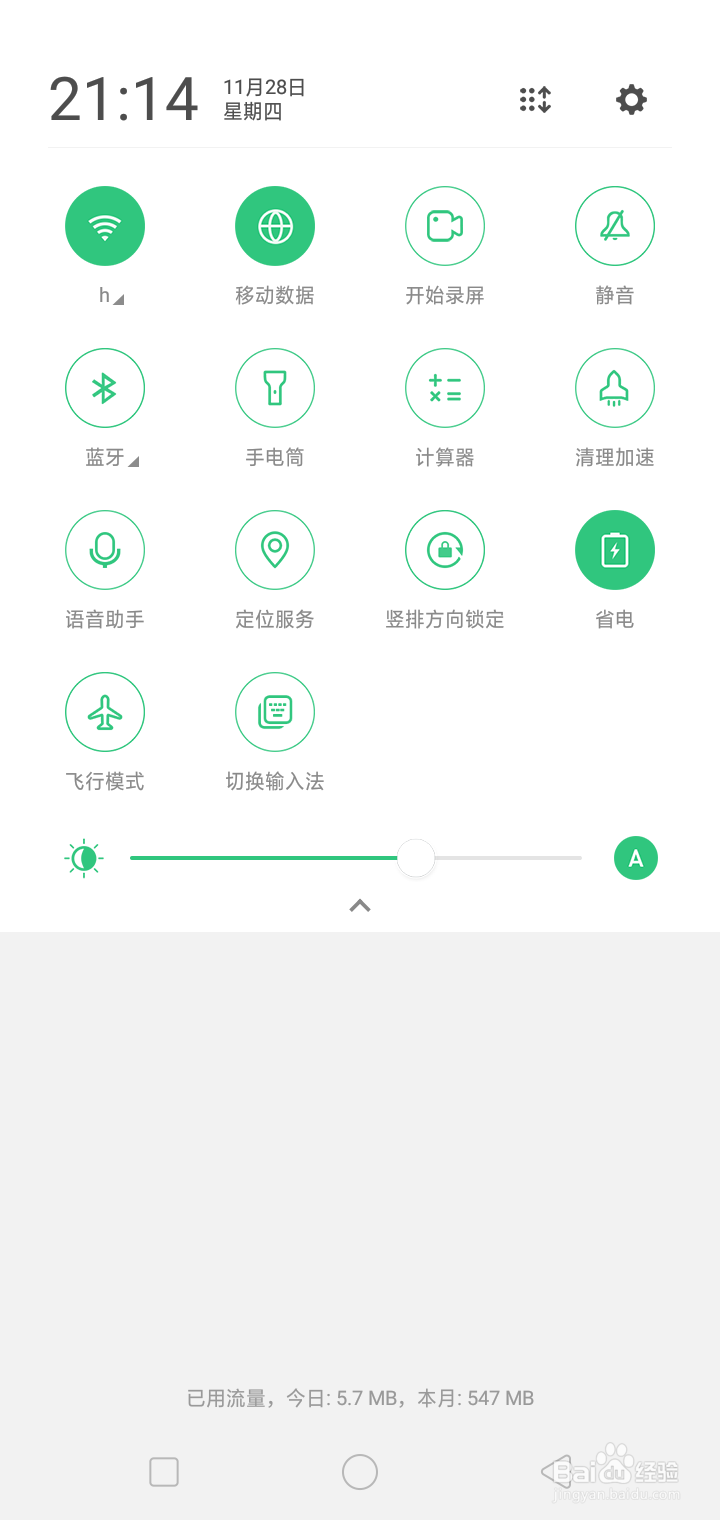
Task: Toggle portrait orientation lock 竖排方向锁定
Action: pos(445,550)
